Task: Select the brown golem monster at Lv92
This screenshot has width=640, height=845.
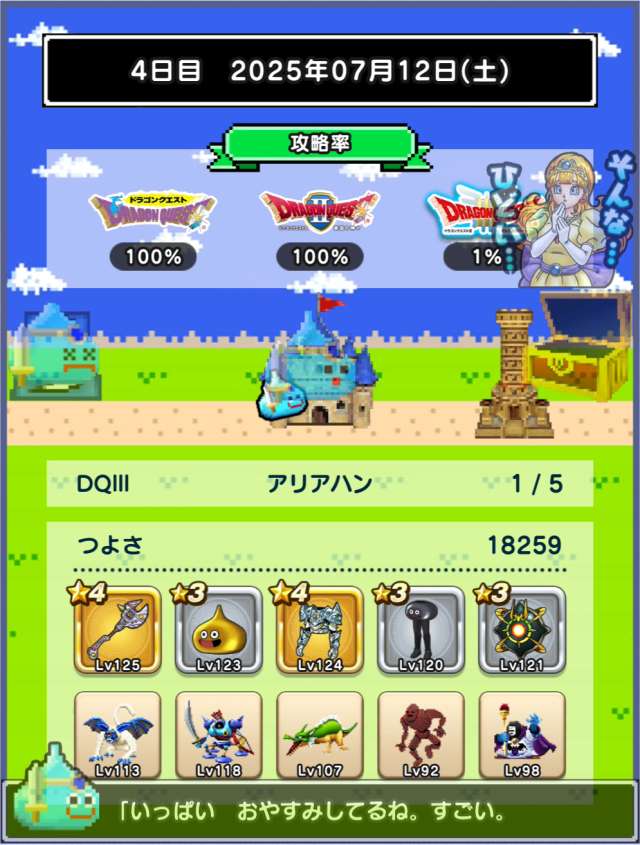Action: (x=420, y=734)
